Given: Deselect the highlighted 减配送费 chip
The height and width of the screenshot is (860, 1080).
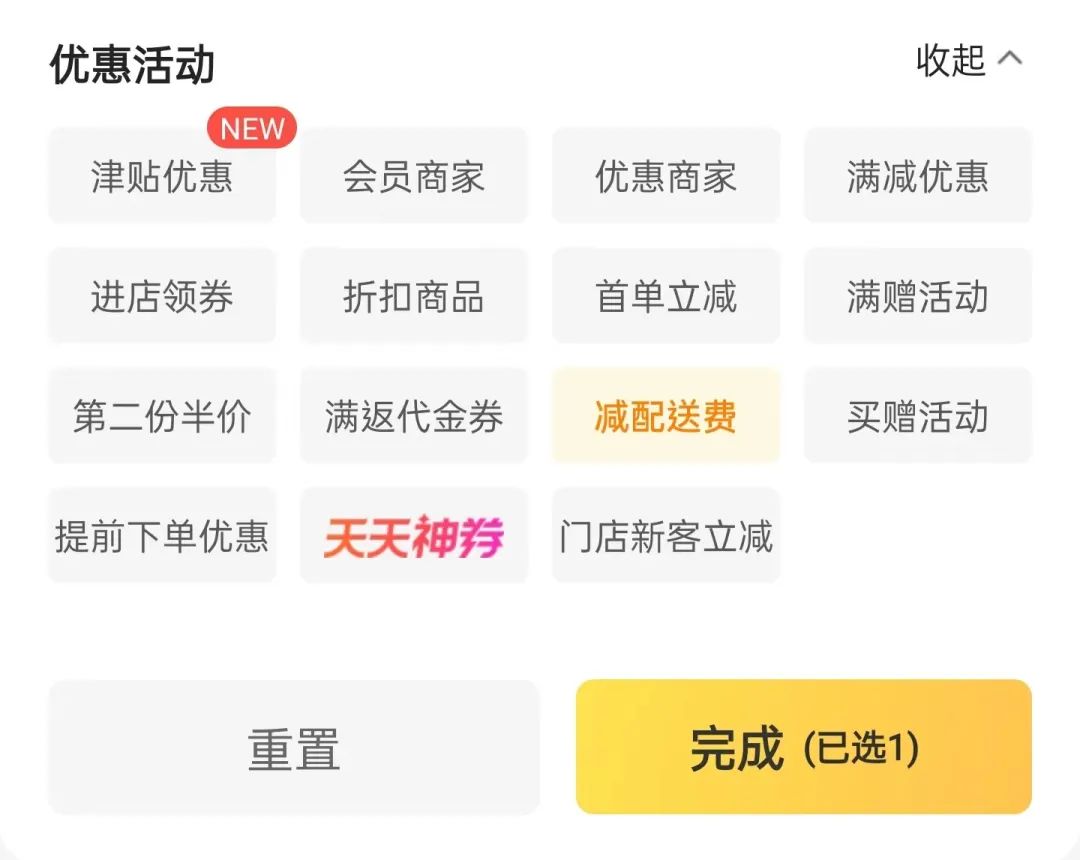Looking at the screenshot, I should tap(666, 417).
